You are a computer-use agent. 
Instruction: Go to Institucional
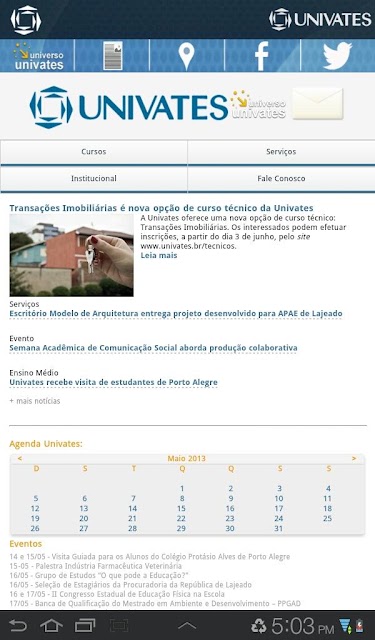point(94,179)
